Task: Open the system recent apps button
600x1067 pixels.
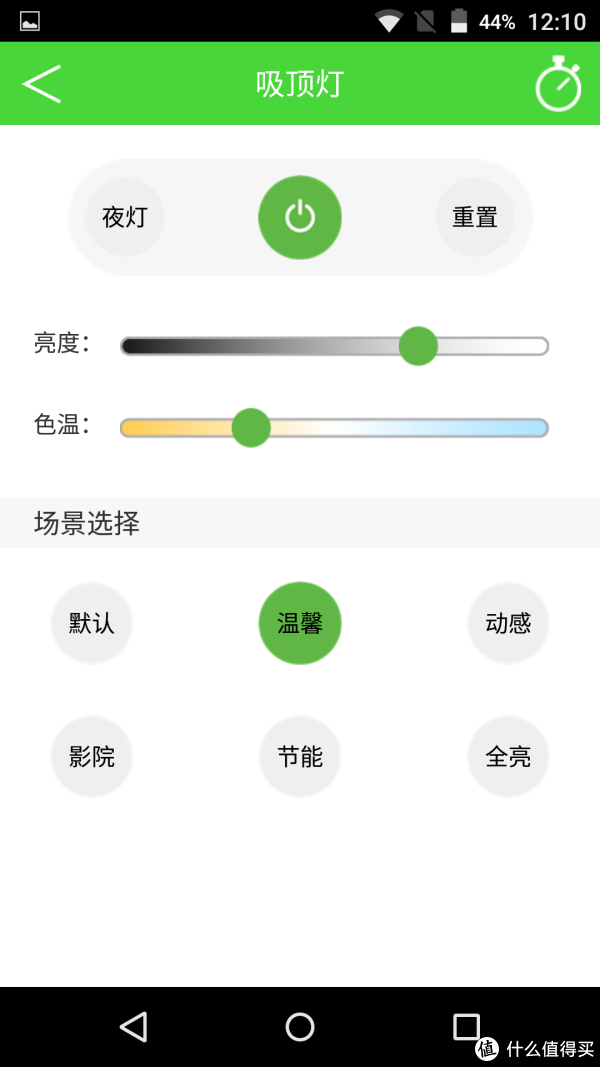Action: [x=467, y=1027]
